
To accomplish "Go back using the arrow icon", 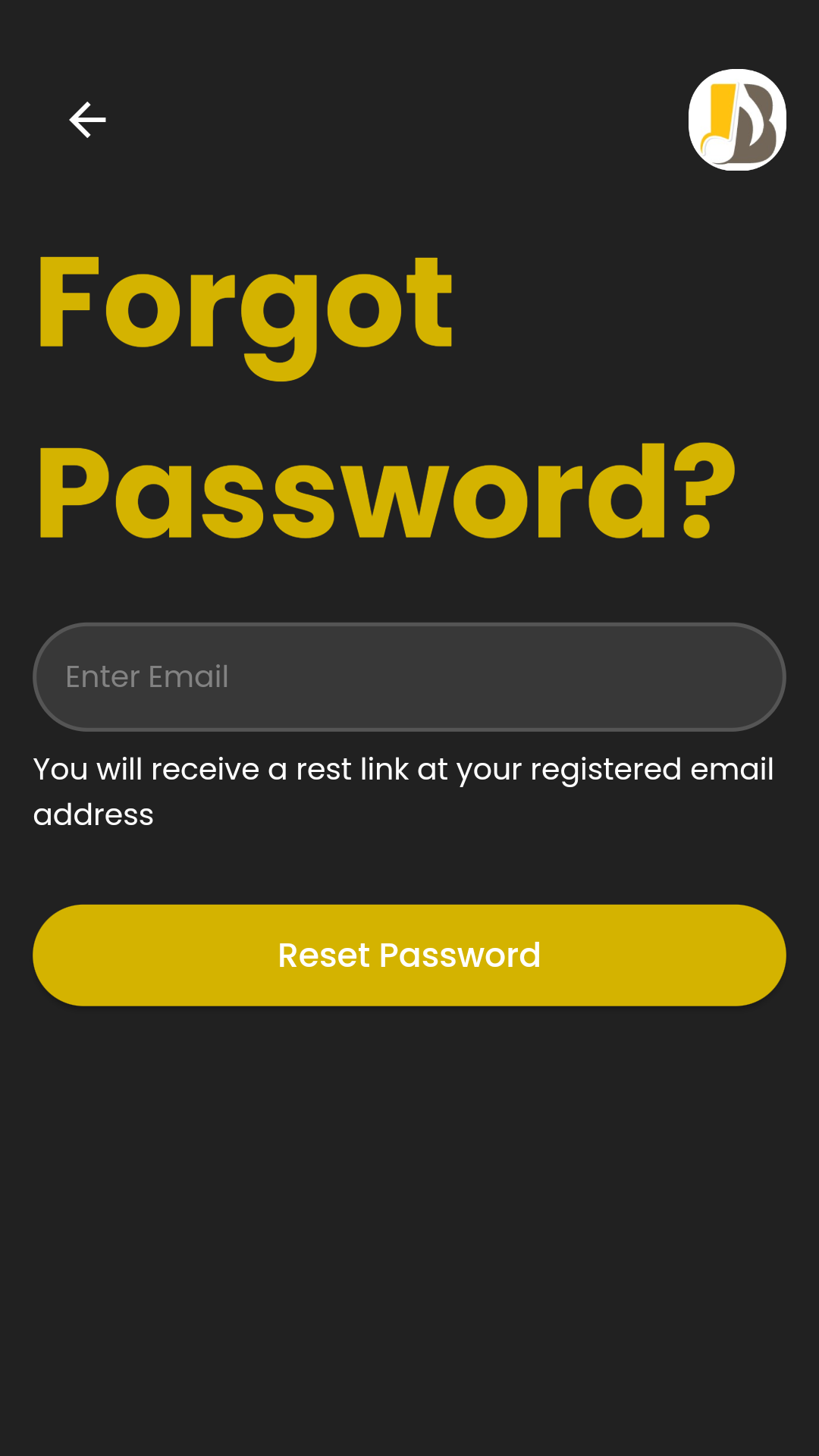I will (87, 120).
